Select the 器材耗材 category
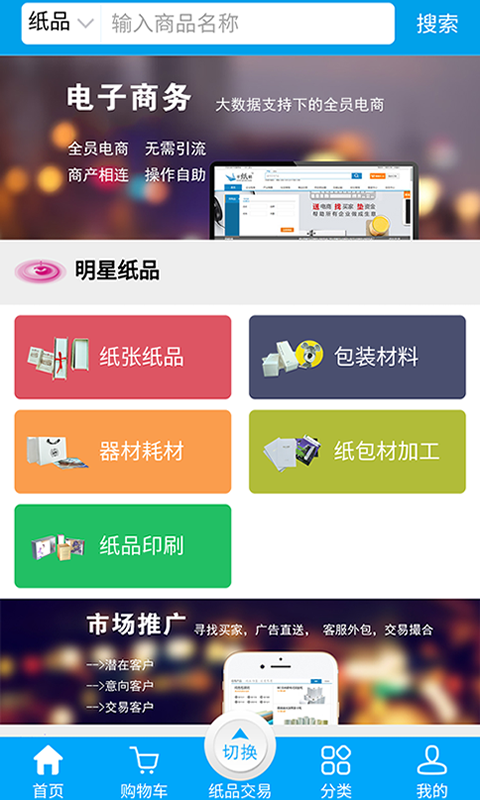This screenshot has height=800, width=480. click(122, 452)
